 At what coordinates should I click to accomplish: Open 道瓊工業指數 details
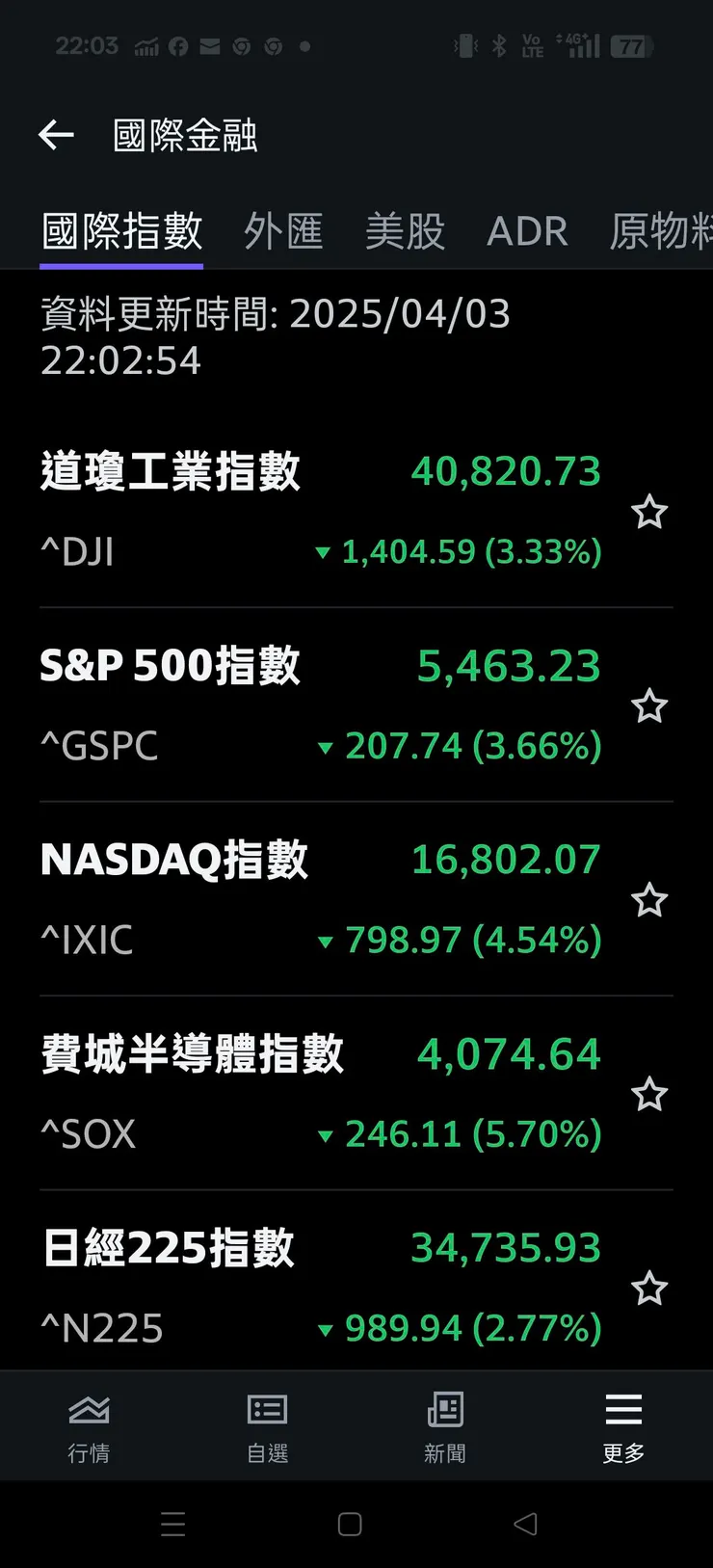(318, 511)
